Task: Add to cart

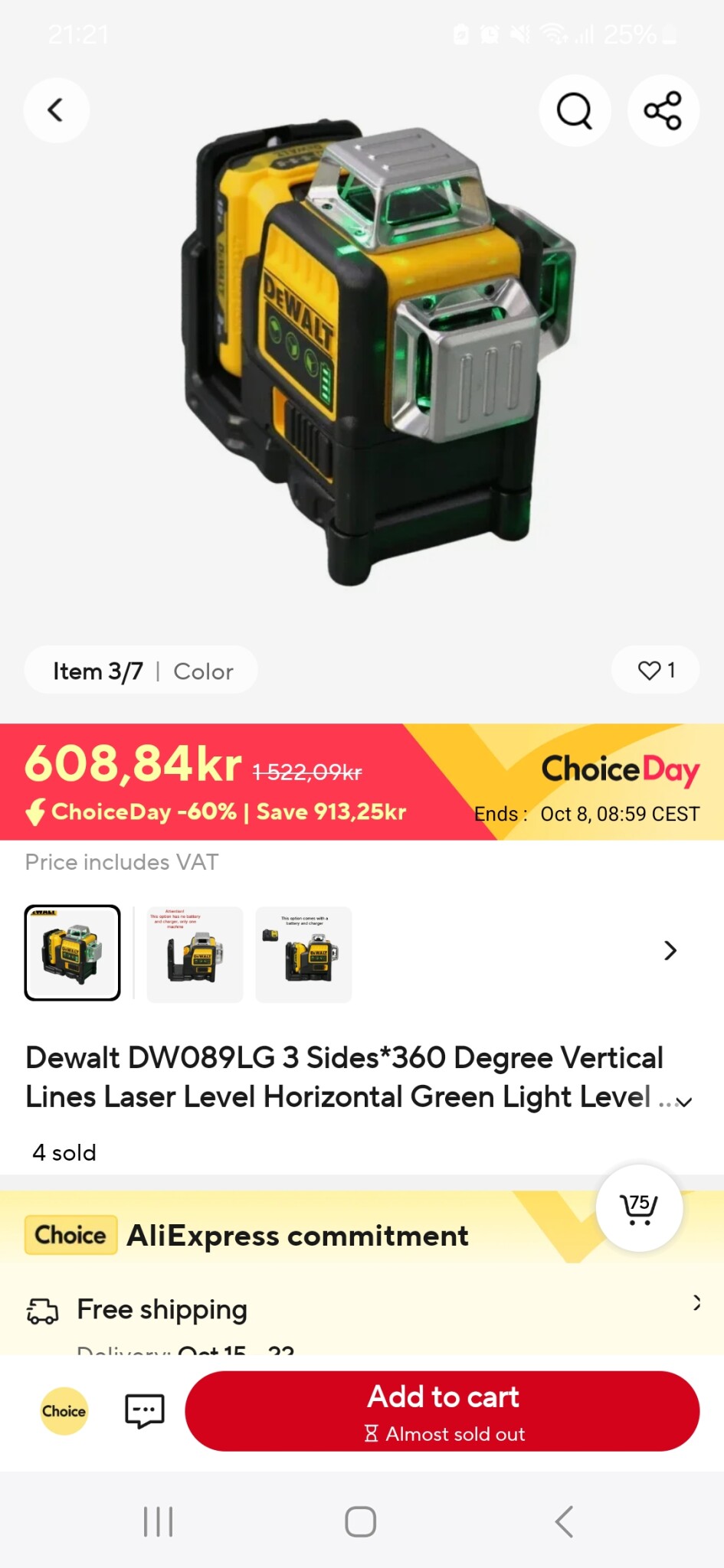Action: (442, 1410)
